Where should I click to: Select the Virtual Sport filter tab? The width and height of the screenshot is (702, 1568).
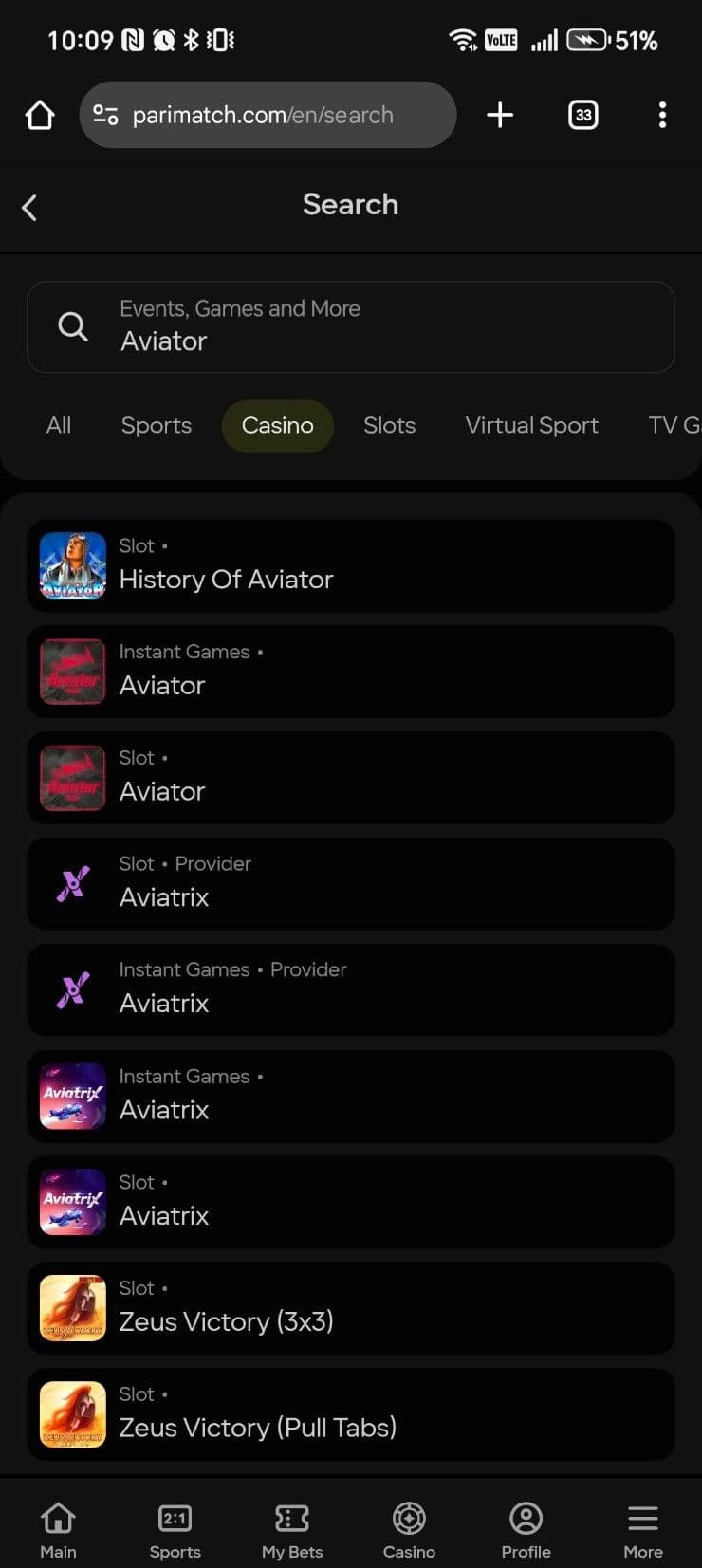[531, 426]
